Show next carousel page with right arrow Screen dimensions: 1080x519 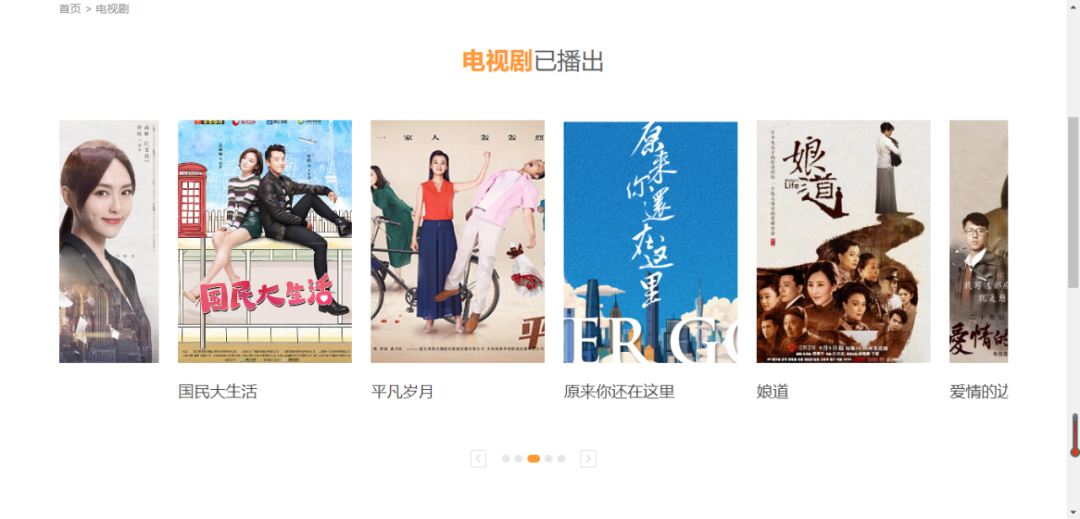coord(588,458)
